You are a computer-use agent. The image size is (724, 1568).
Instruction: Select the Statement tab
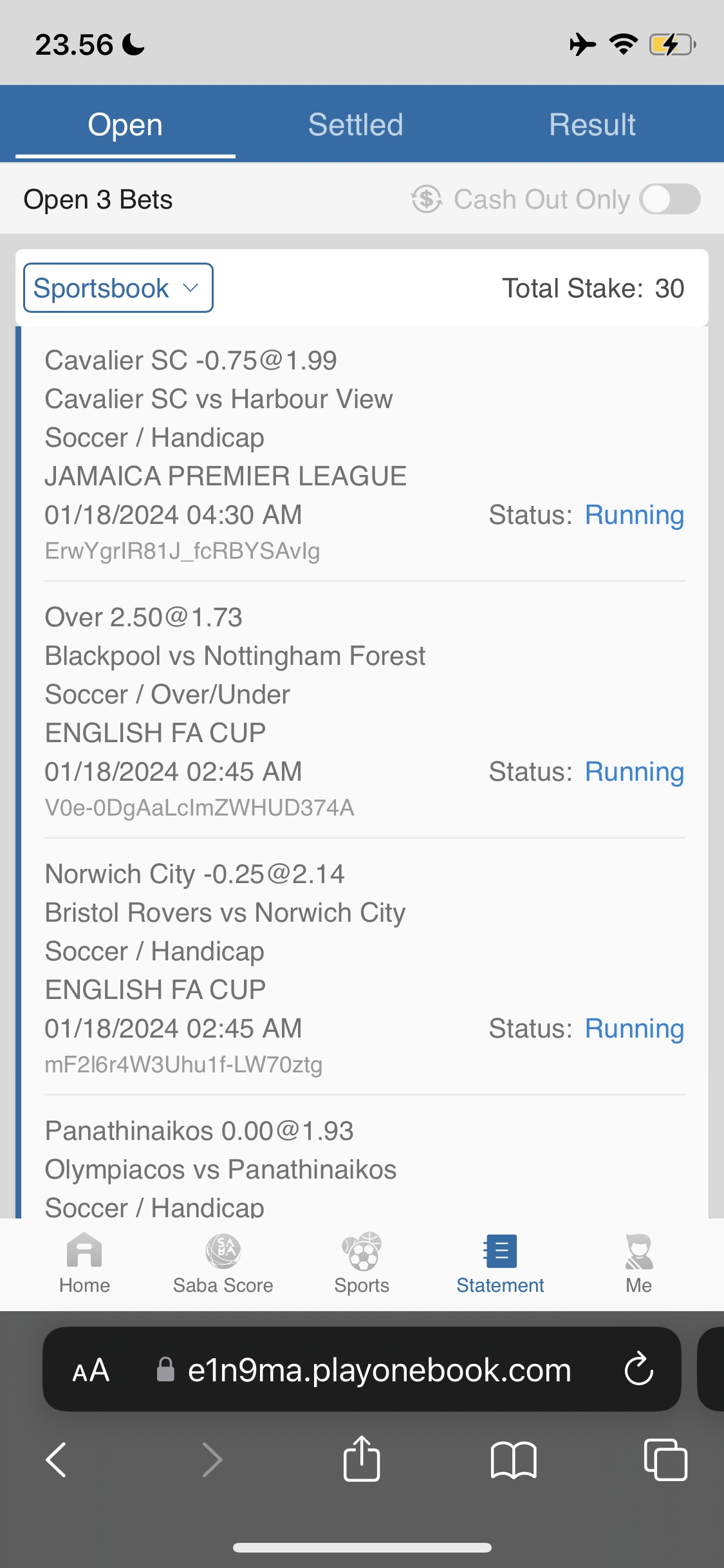500,1263
